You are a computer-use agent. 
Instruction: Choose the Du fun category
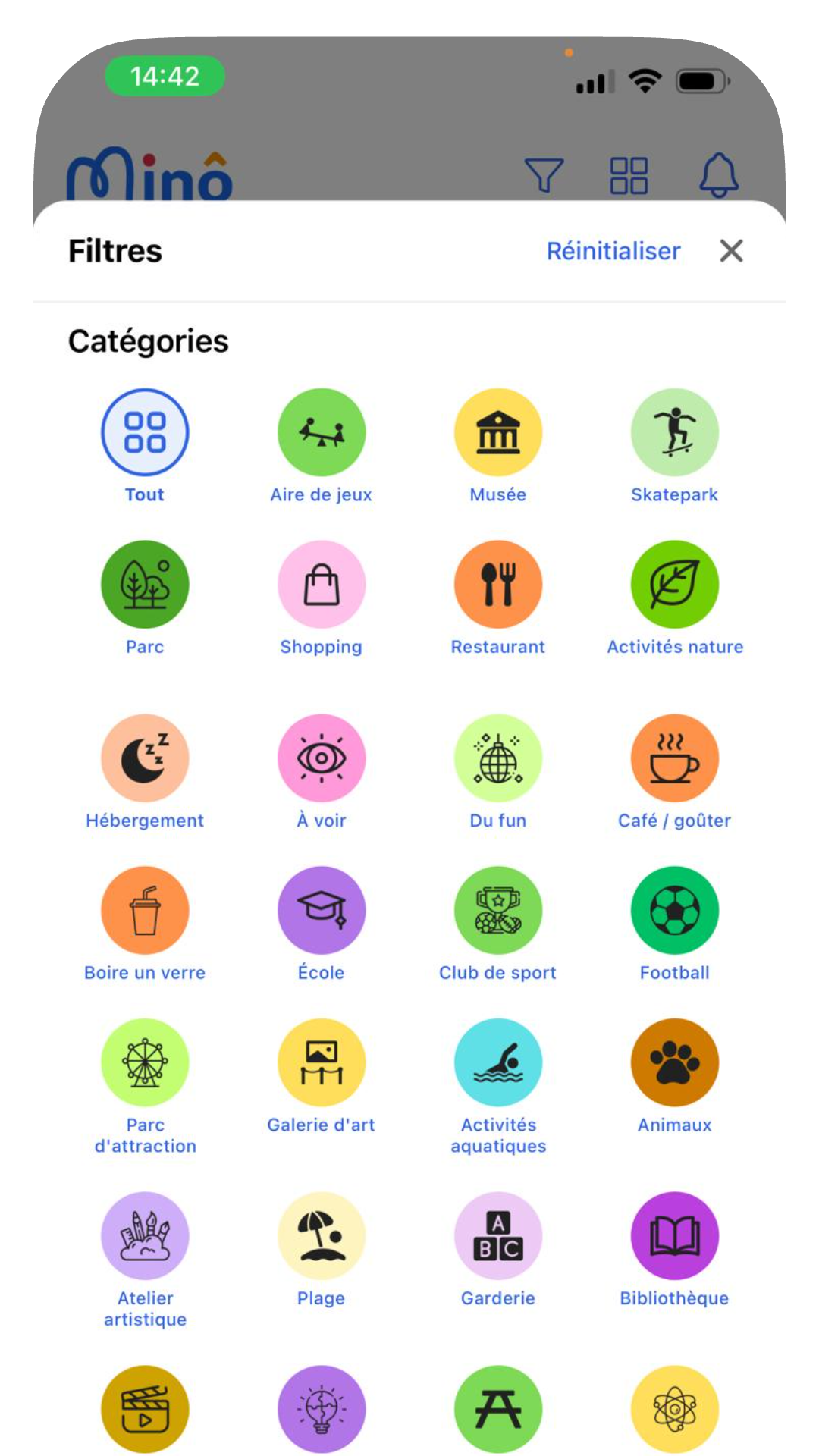498,758
